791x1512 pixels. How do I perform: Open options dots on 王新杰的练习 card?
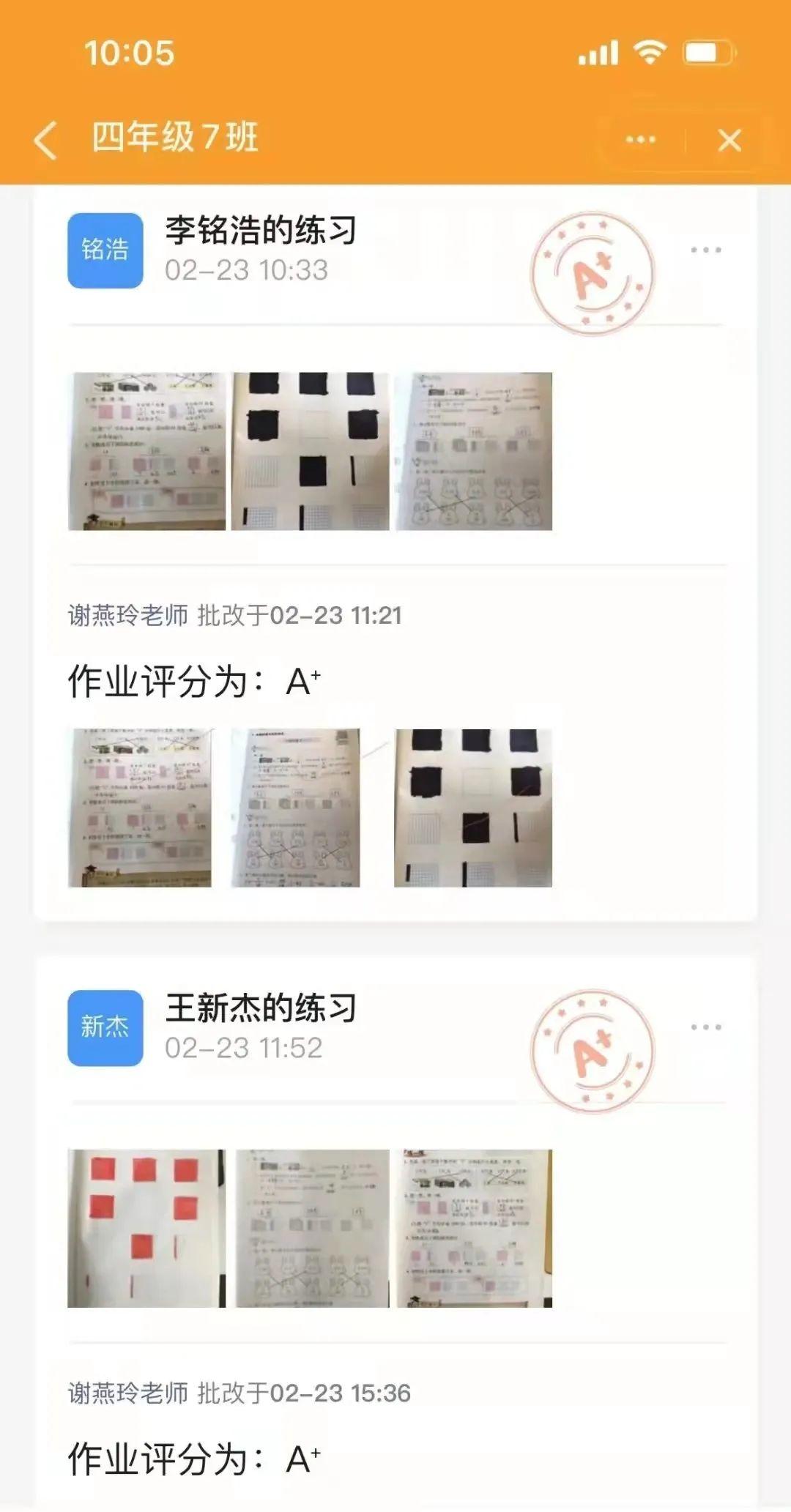(706, 1027)
